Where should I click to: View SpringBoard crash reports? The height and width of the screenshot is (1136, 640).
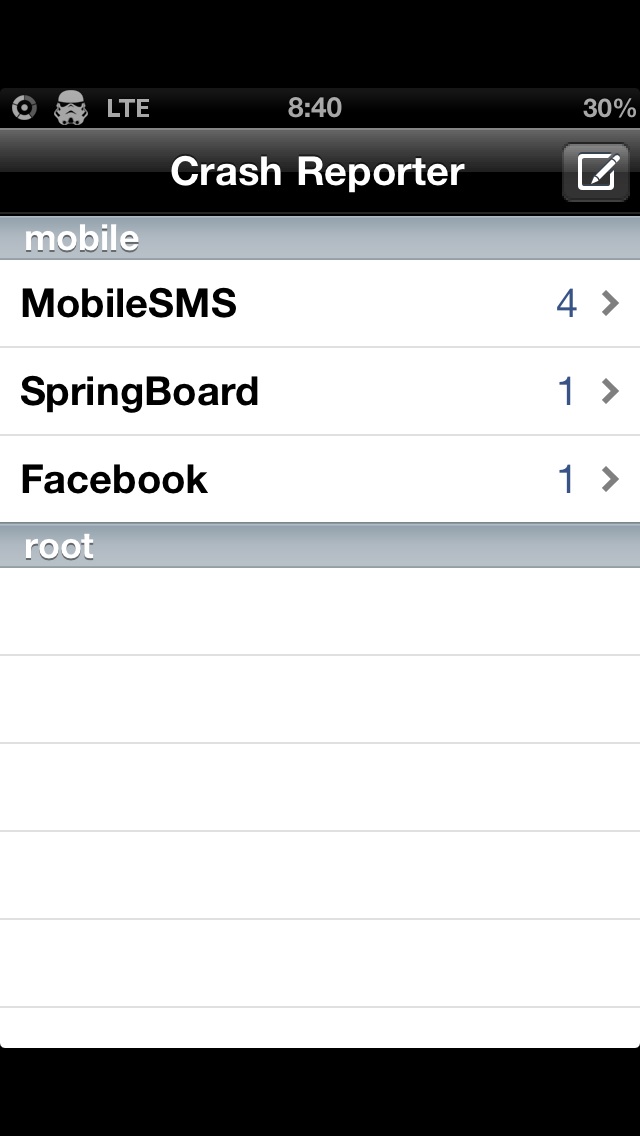tap(320, 392)
